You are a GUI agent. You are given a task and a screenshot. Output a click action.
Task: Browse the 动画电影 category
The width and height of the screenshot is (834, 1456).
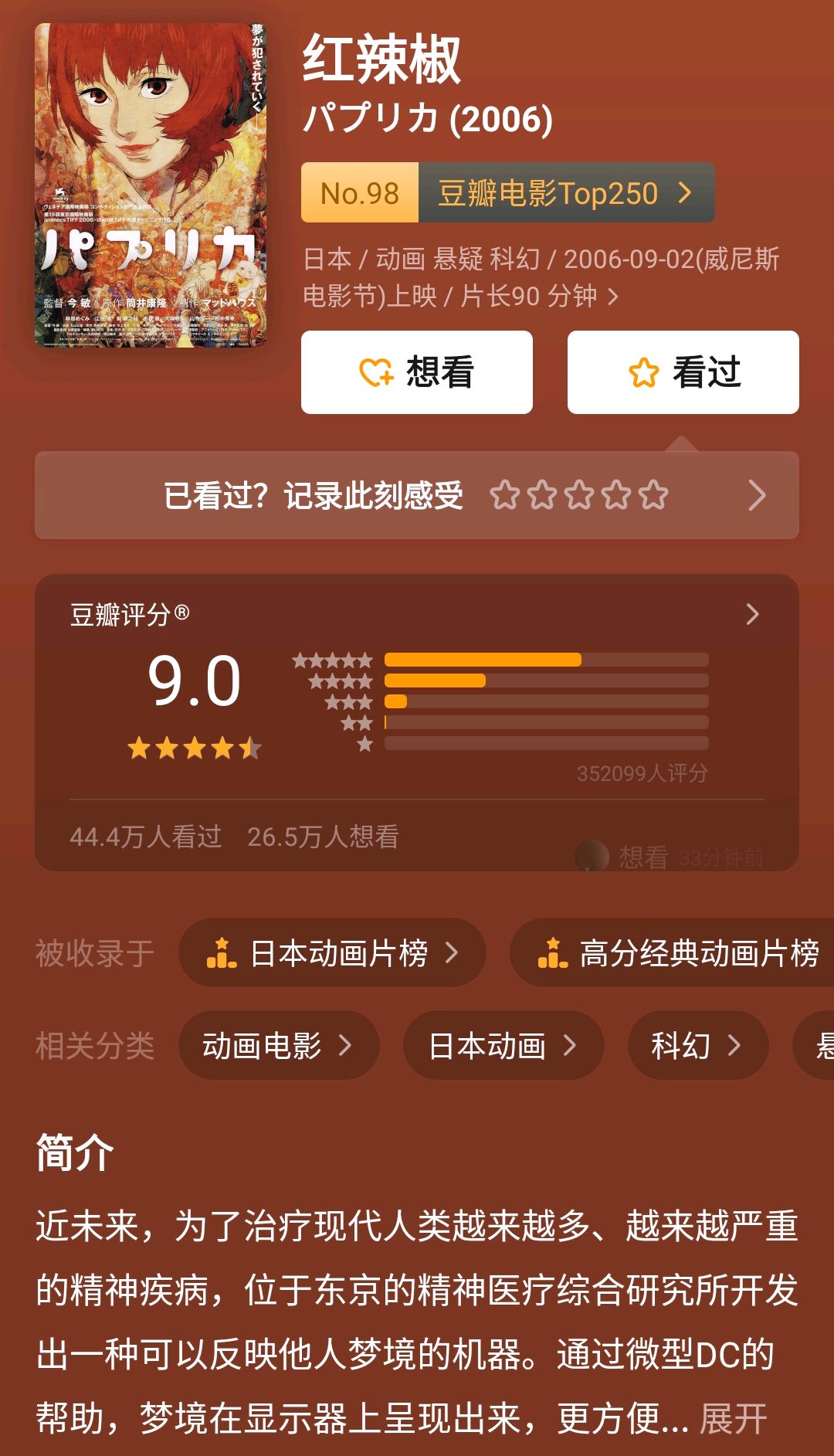pyautogui.click(x=279, y=1045)
